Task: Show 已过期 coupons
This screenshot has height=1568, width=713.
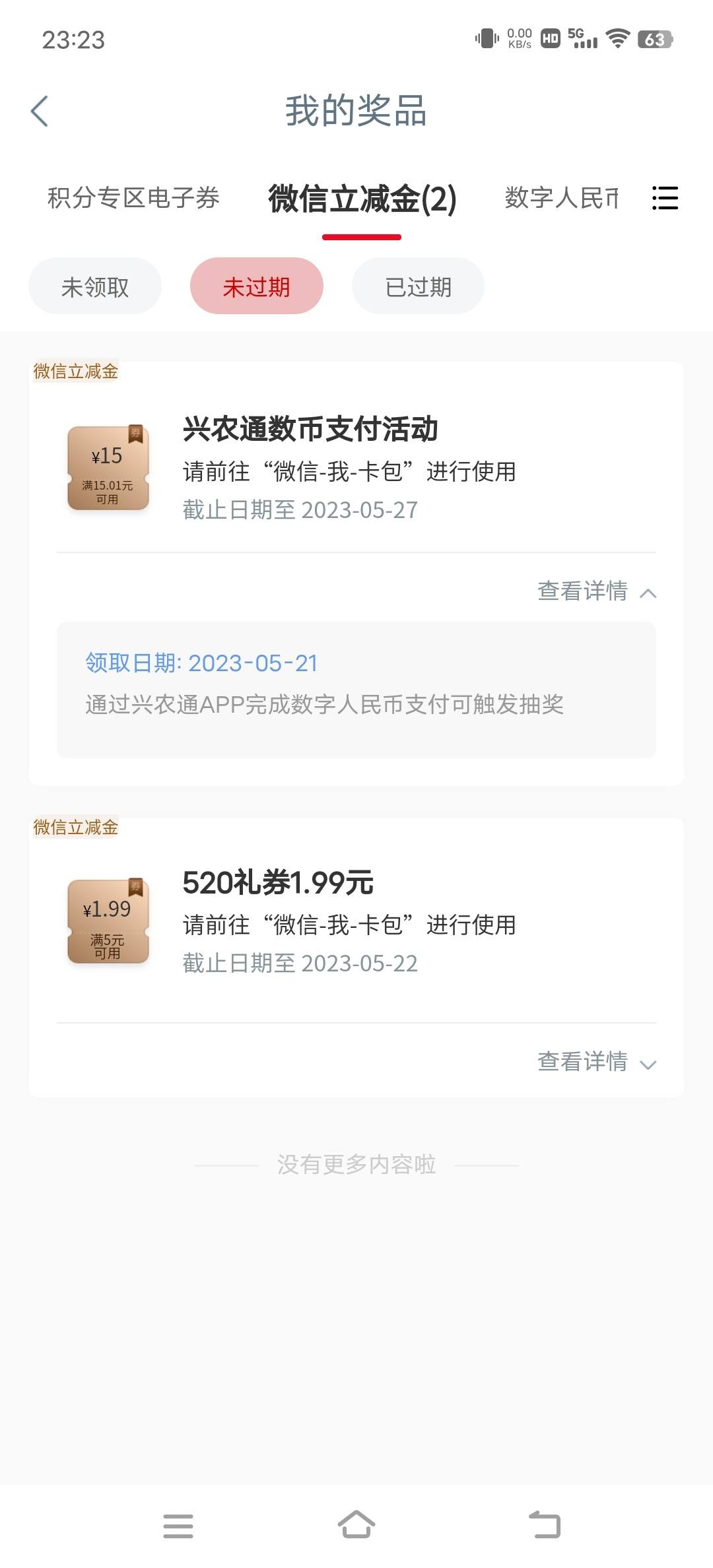Action: pos(418,286)
